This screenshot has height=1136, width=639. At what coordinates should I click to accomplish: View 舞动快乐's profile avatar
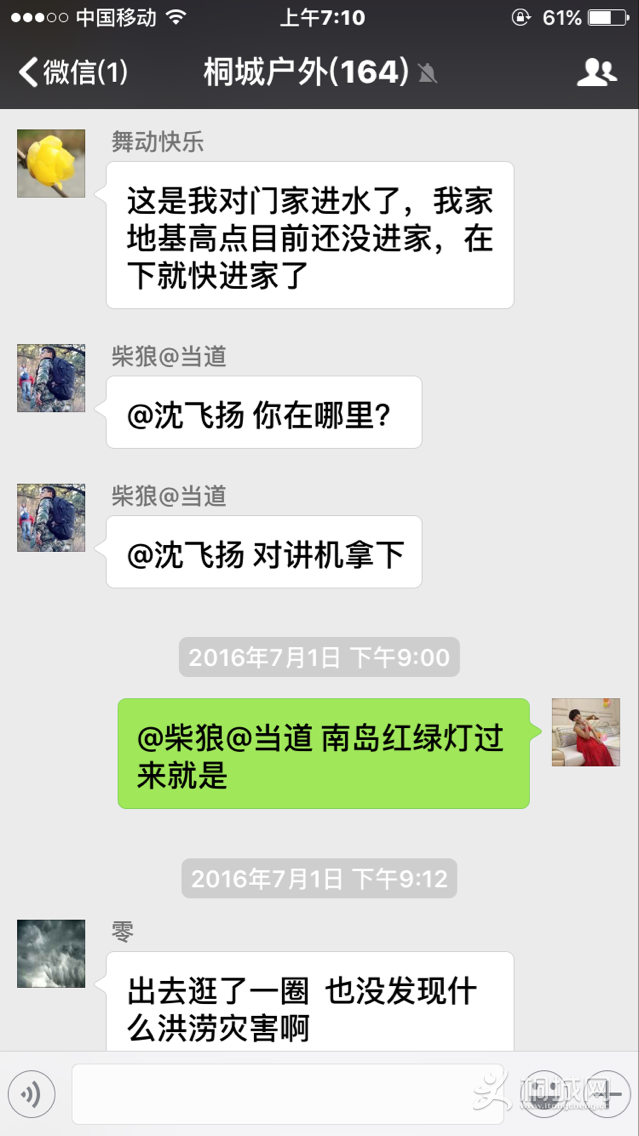click(51, 163)
